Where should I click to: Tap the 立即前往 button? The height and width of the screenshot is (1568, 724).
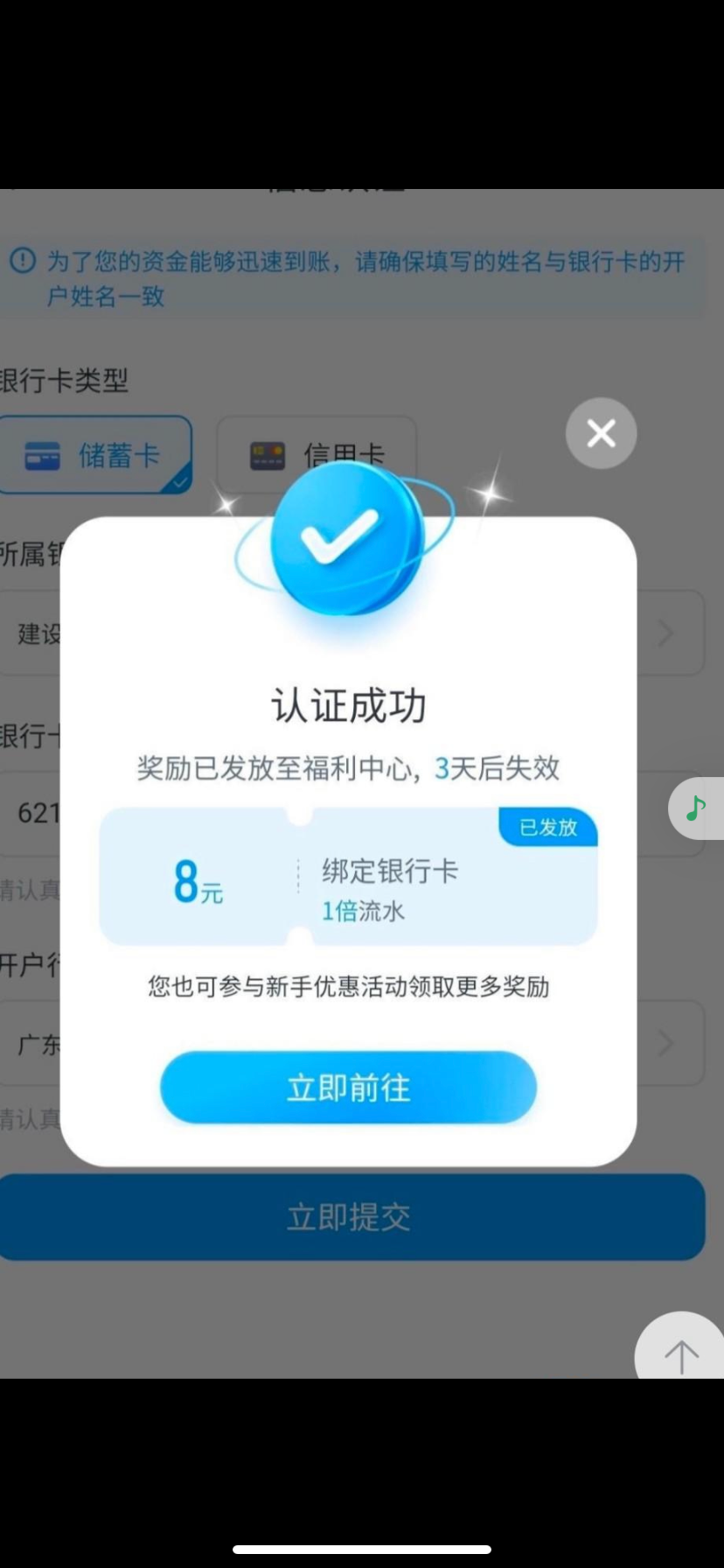(348, 1088)
